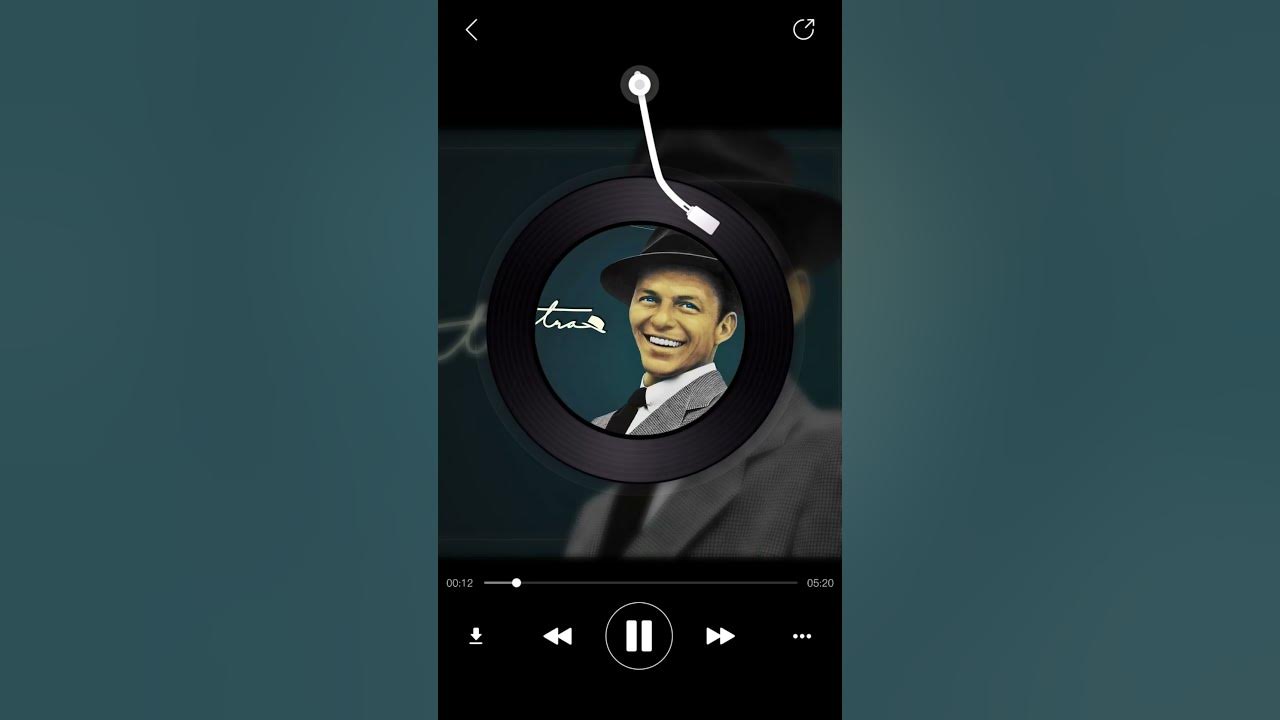Go back using the top-left arrow

click(x=472, y=30)
